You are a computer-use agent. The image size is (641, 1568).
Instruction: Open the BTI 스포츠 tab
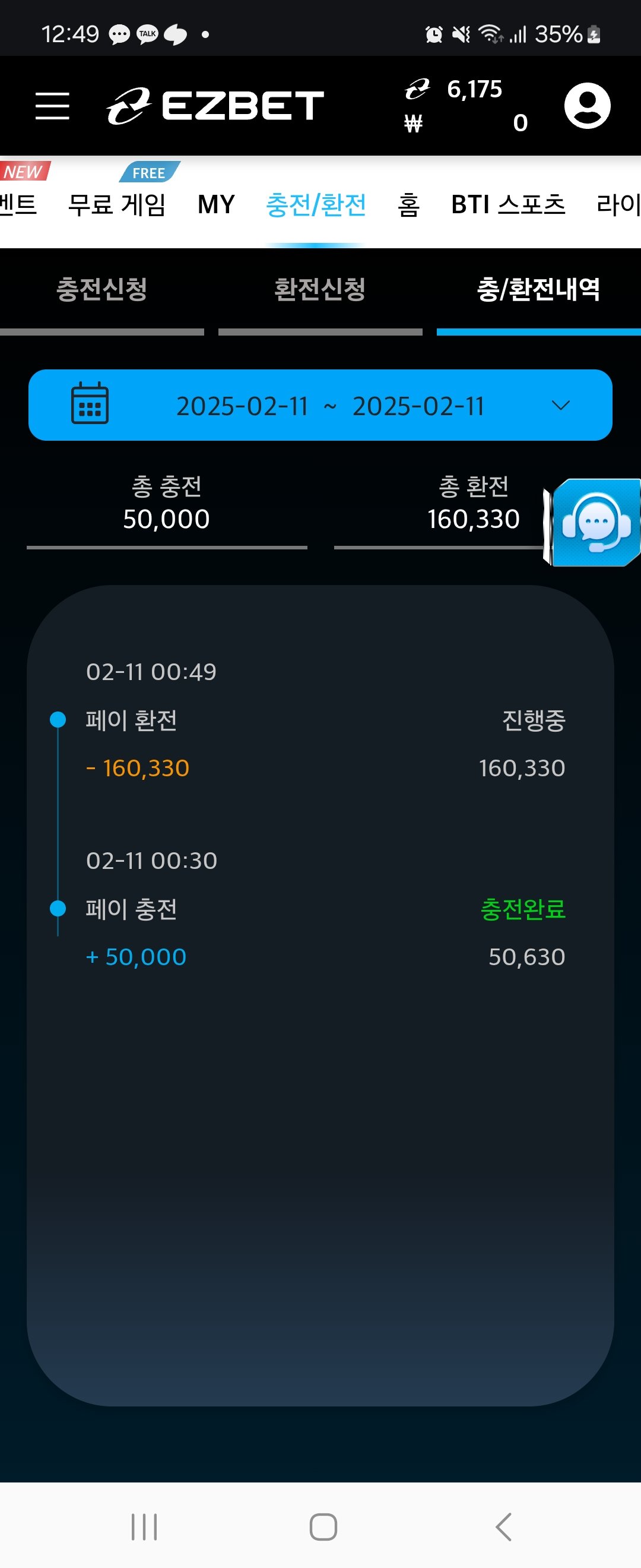(x=508, y=204)
